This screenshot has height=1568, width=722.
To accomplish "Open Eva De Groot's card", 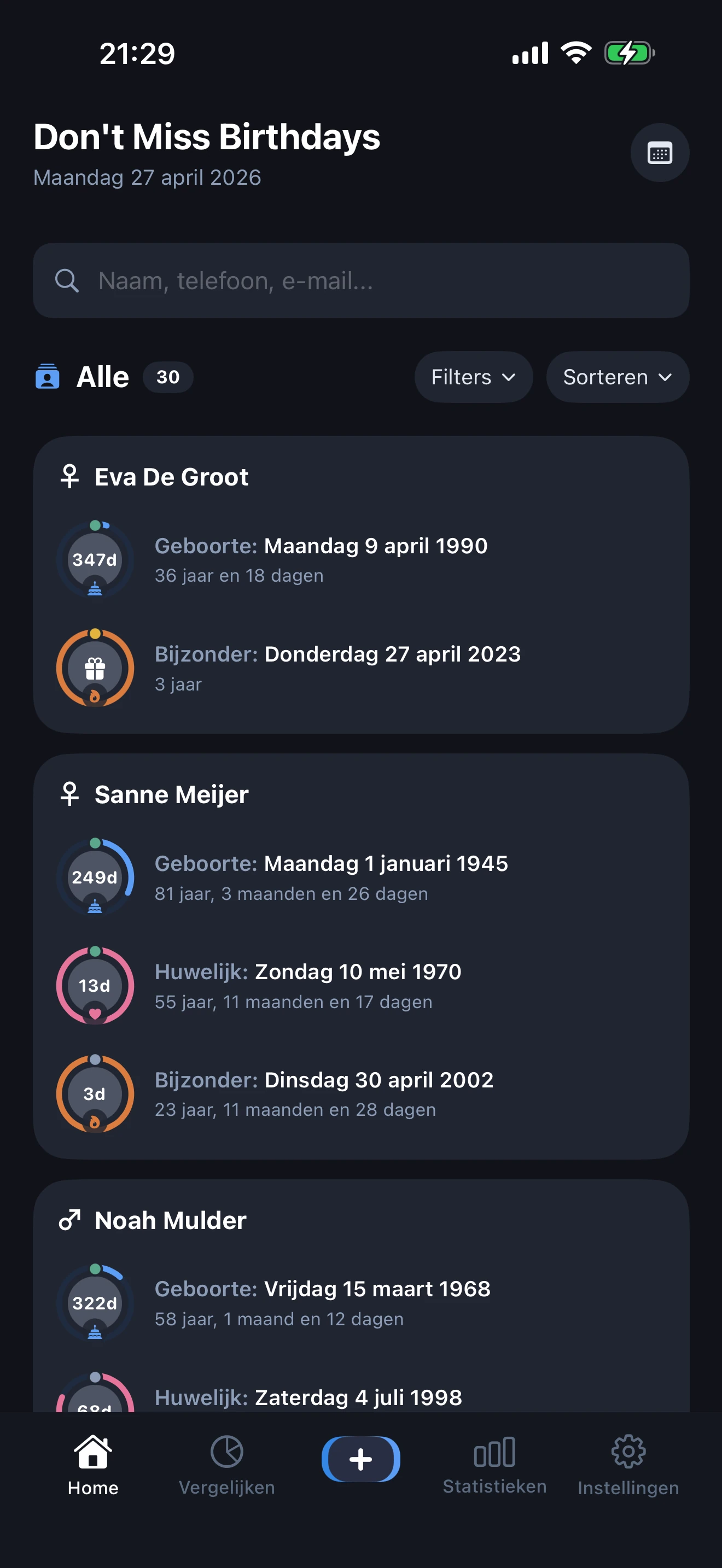I will click(x=172, y=477).
